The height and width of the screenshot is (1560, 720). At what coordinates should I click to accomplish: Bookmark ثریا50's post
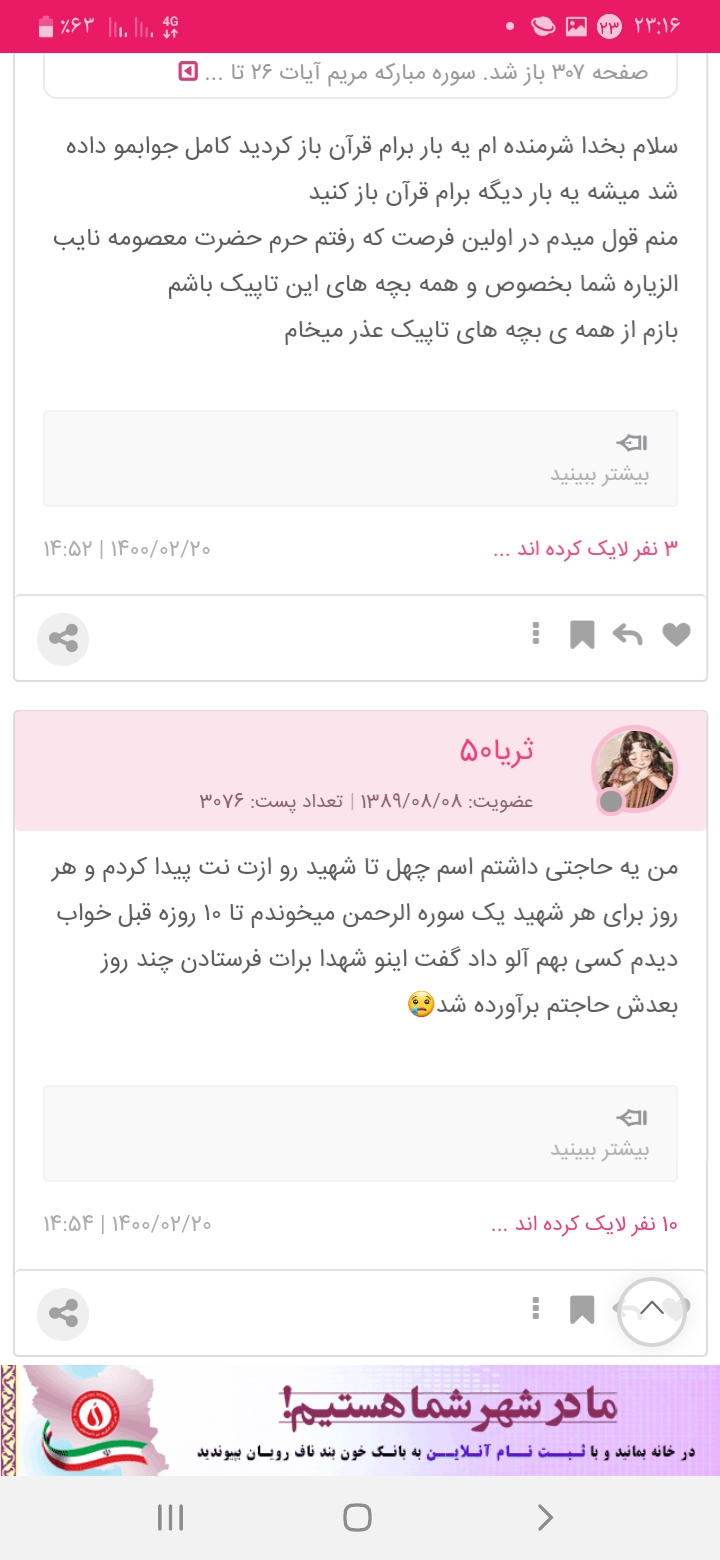[x=582, y=1309]
